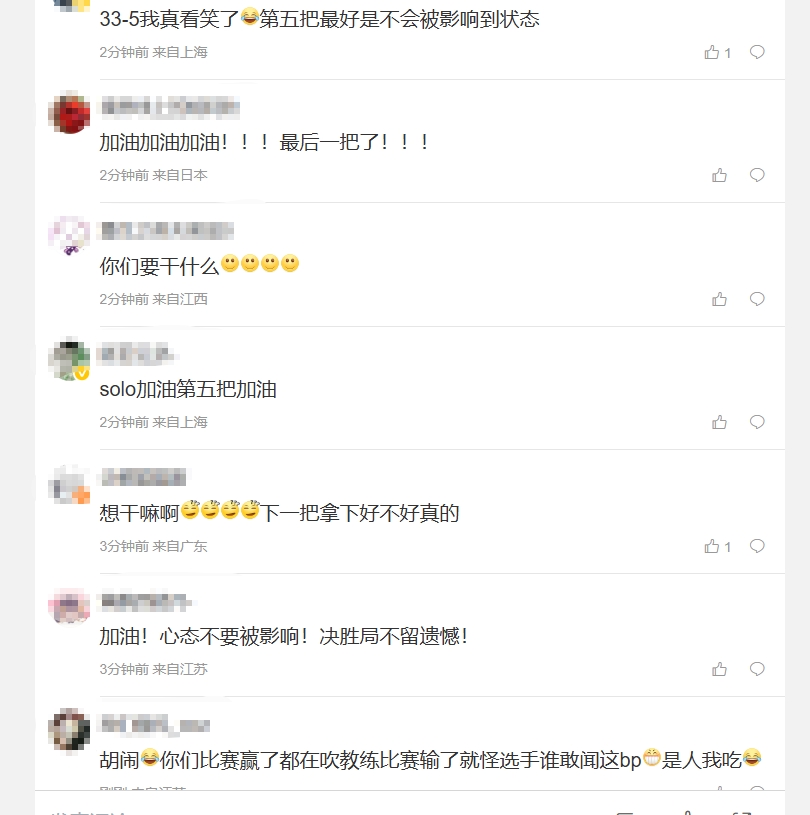
Task: Like the 心态不要被影响 comment
Action: (719, 669)
